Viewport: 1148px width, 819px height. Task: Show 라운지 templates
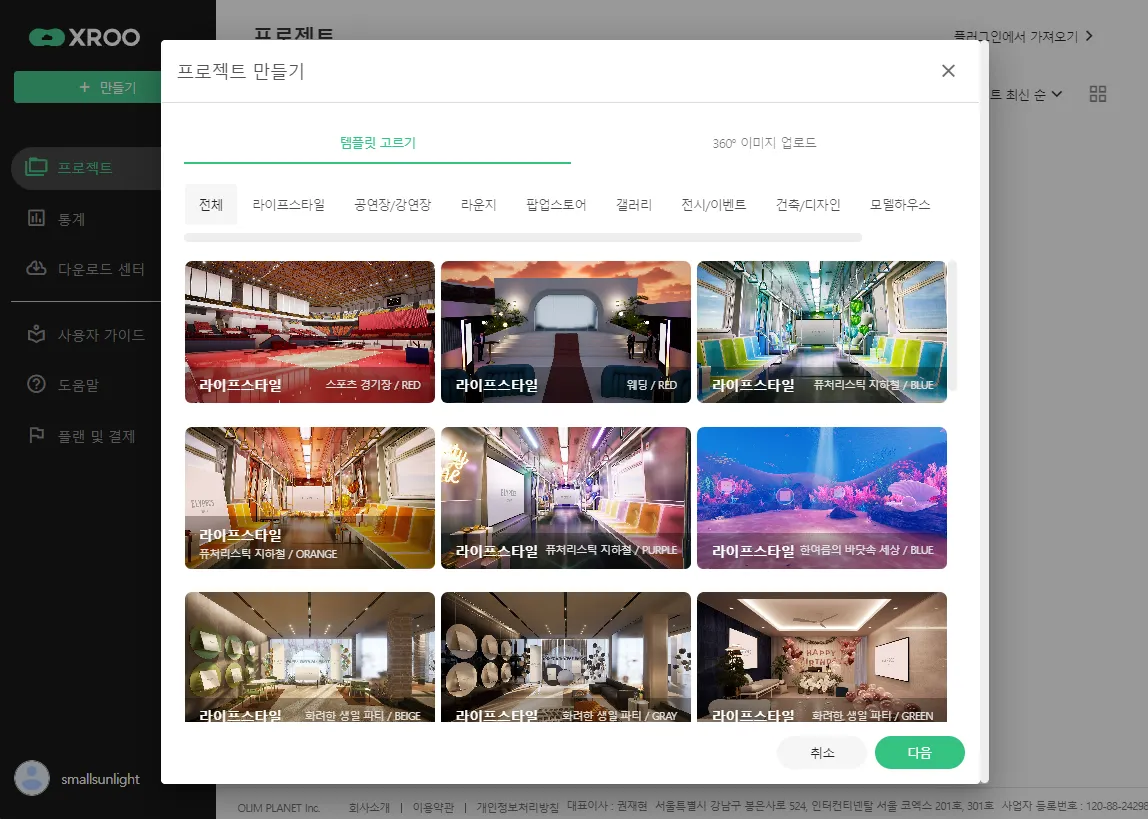(x=478, y=205)
